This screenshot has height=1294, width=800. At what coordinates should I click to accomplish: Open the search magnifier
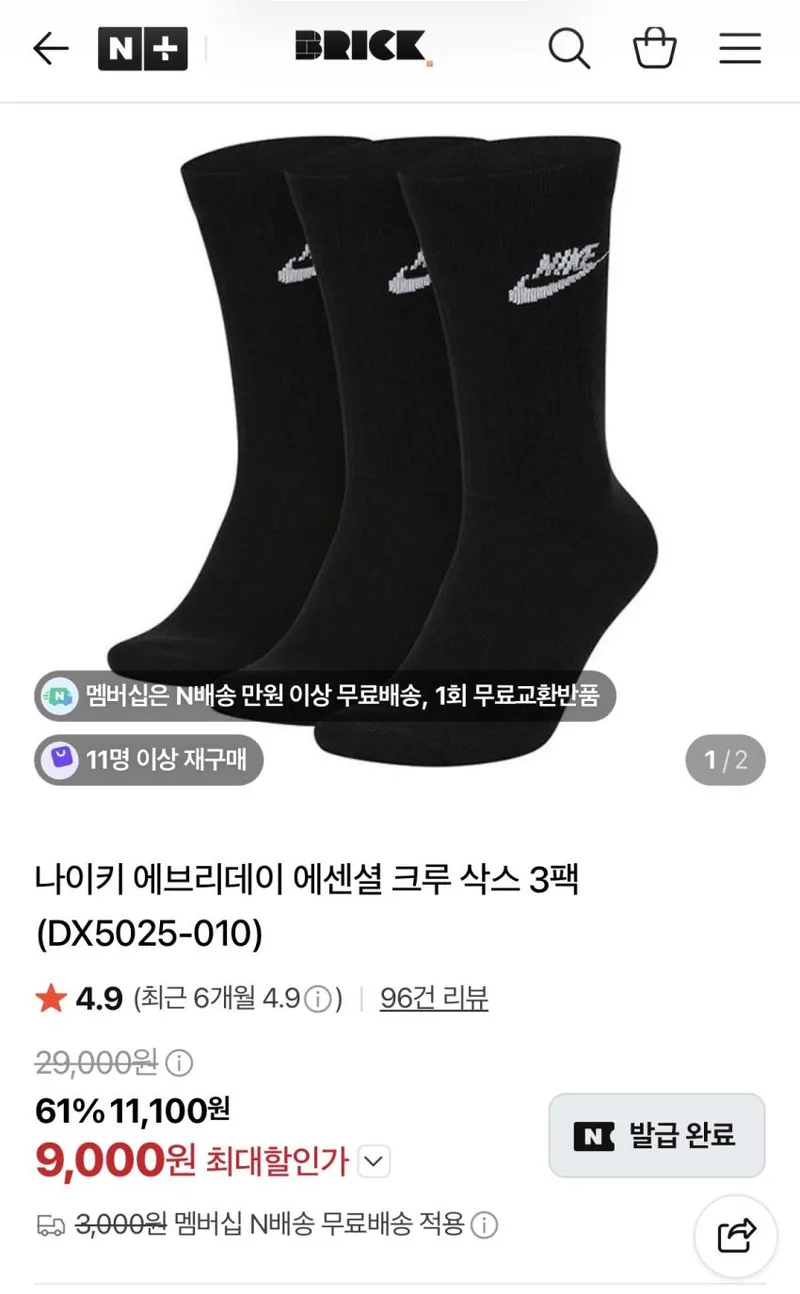click(x=569, y=48)
